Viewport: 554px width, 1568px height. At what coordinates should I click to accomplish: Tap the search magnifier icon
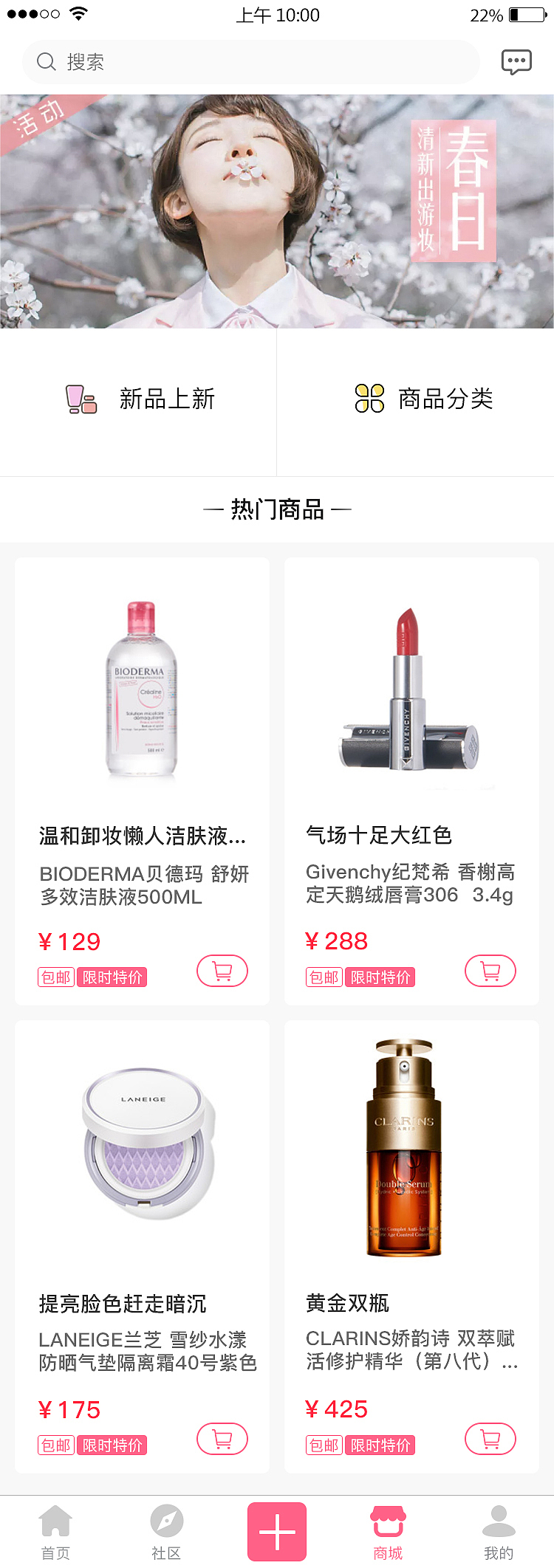click(x=46, y=62)
